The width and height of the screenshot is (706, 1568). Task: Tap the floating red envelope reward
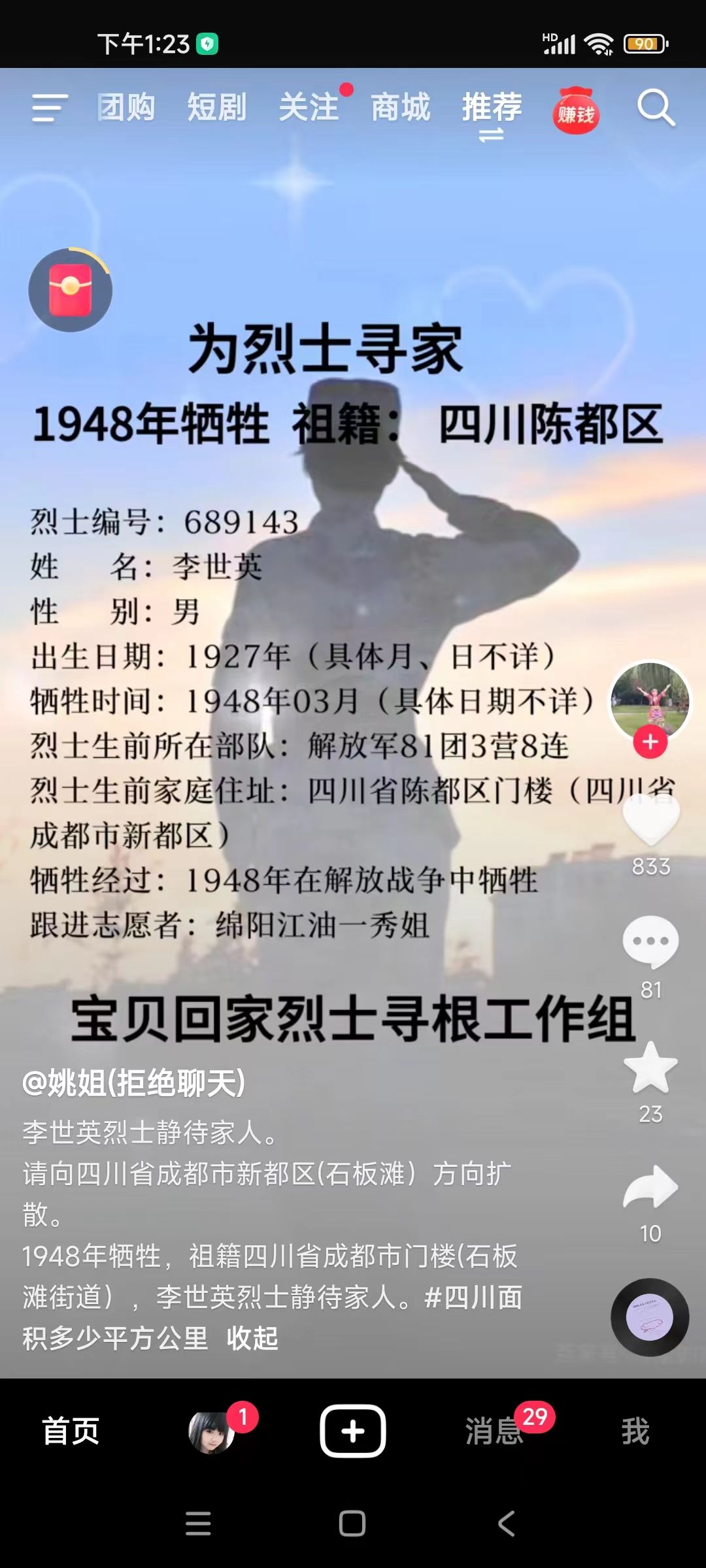coord(71,290)
